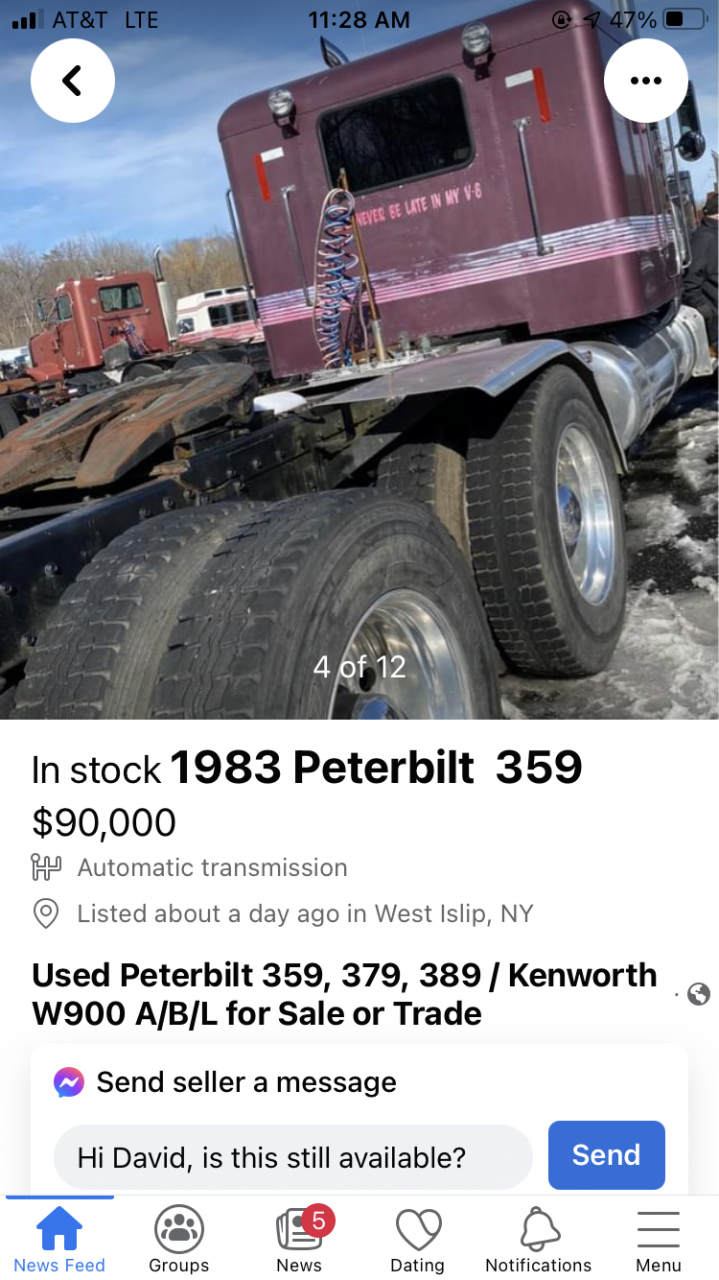The width and height of the screenshot is (719, 1280).
Task: Switch to the News Feed tab
Action: click(59, 1240)
